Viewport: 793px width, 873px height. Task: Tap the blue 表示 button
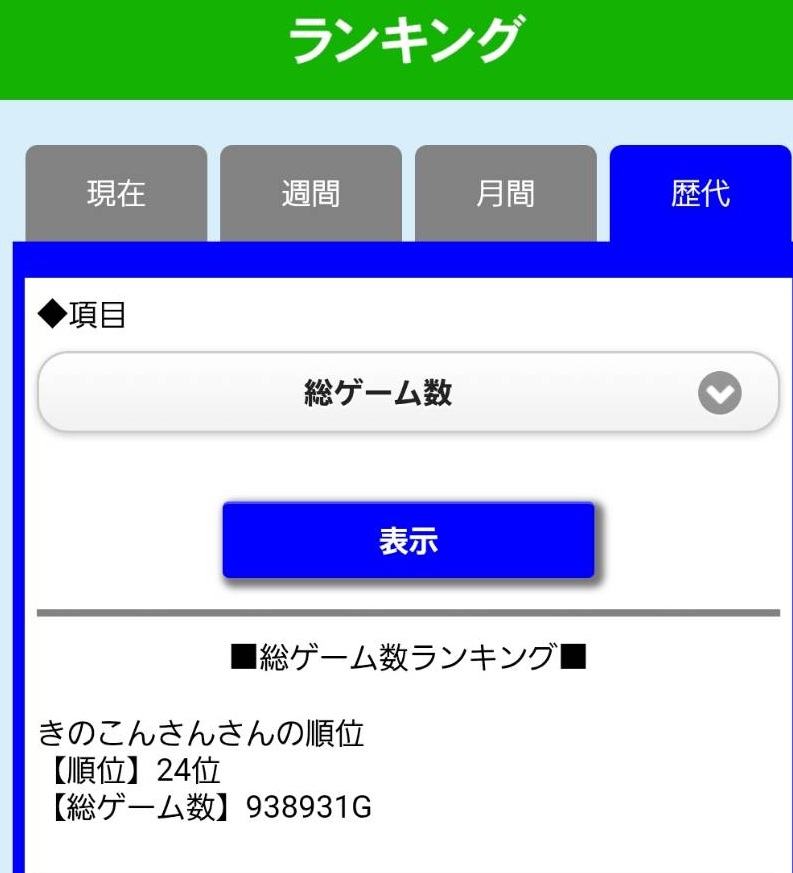tap(408, 541)
